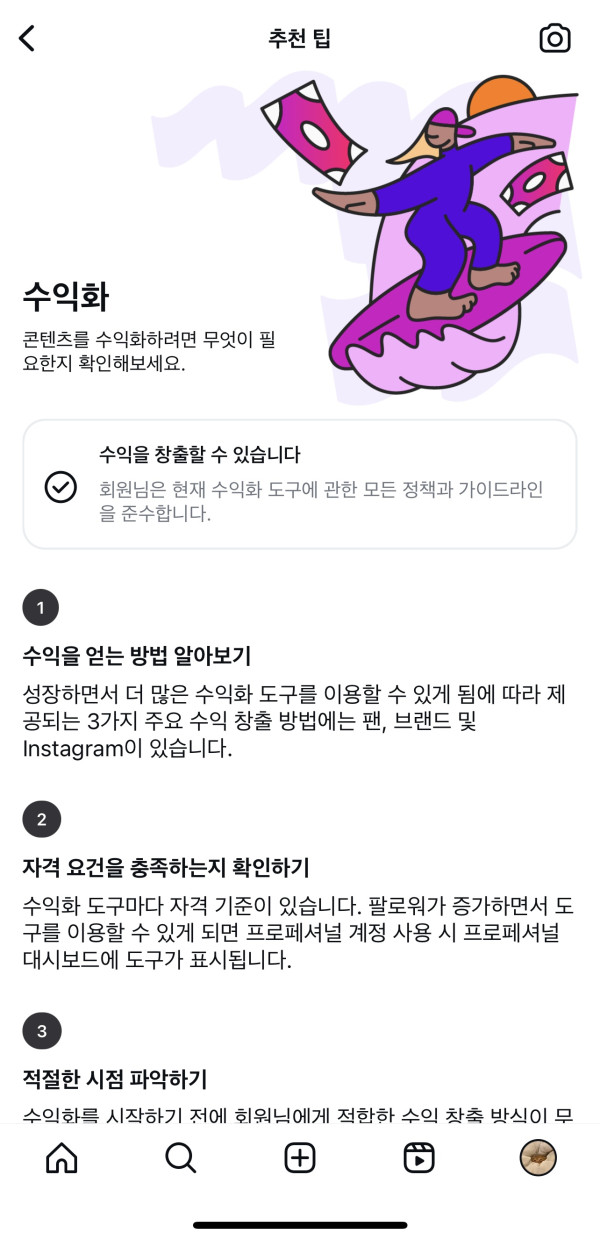Open the camera icon

pos(554,39)
